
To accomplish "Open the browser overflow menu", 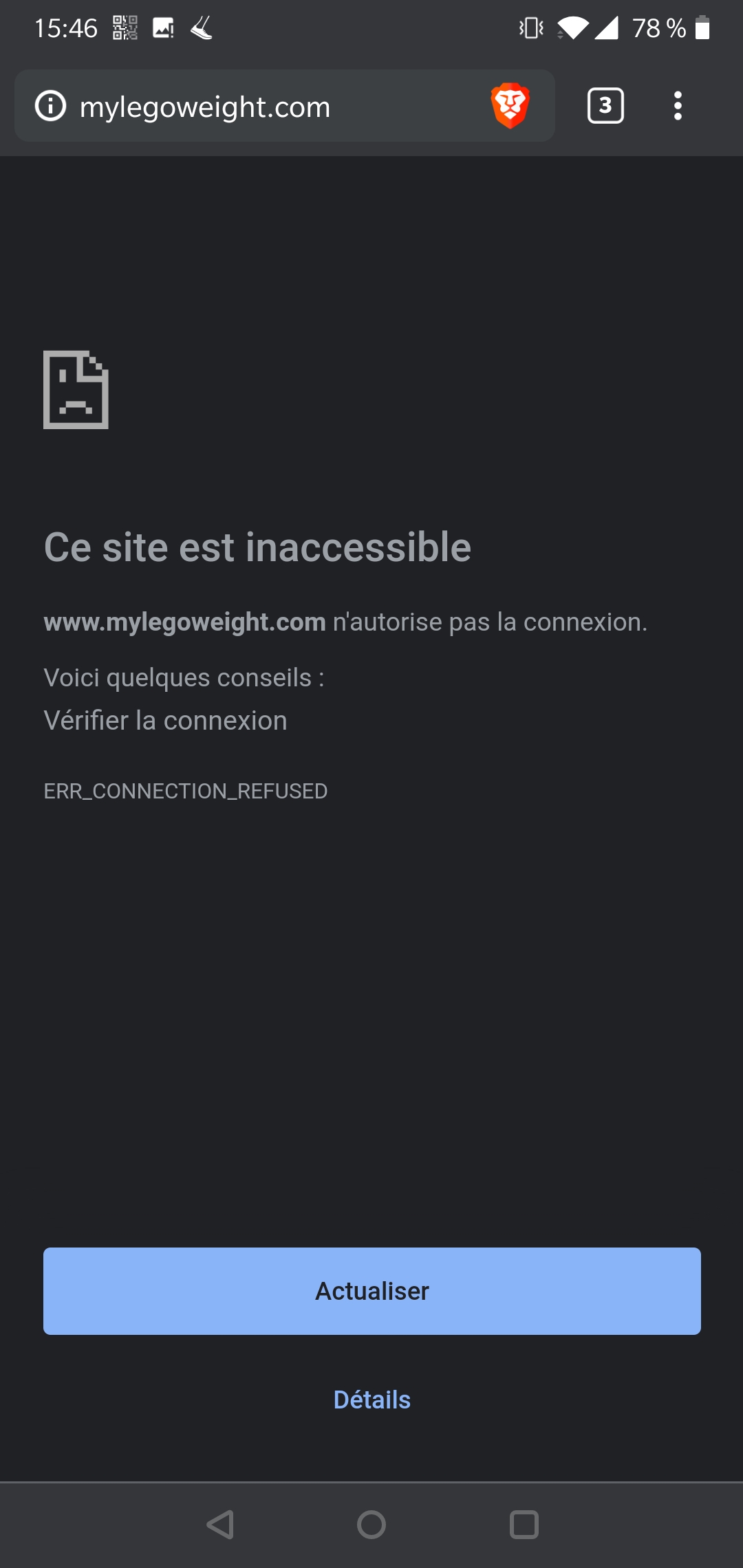I will coord(678,106).
